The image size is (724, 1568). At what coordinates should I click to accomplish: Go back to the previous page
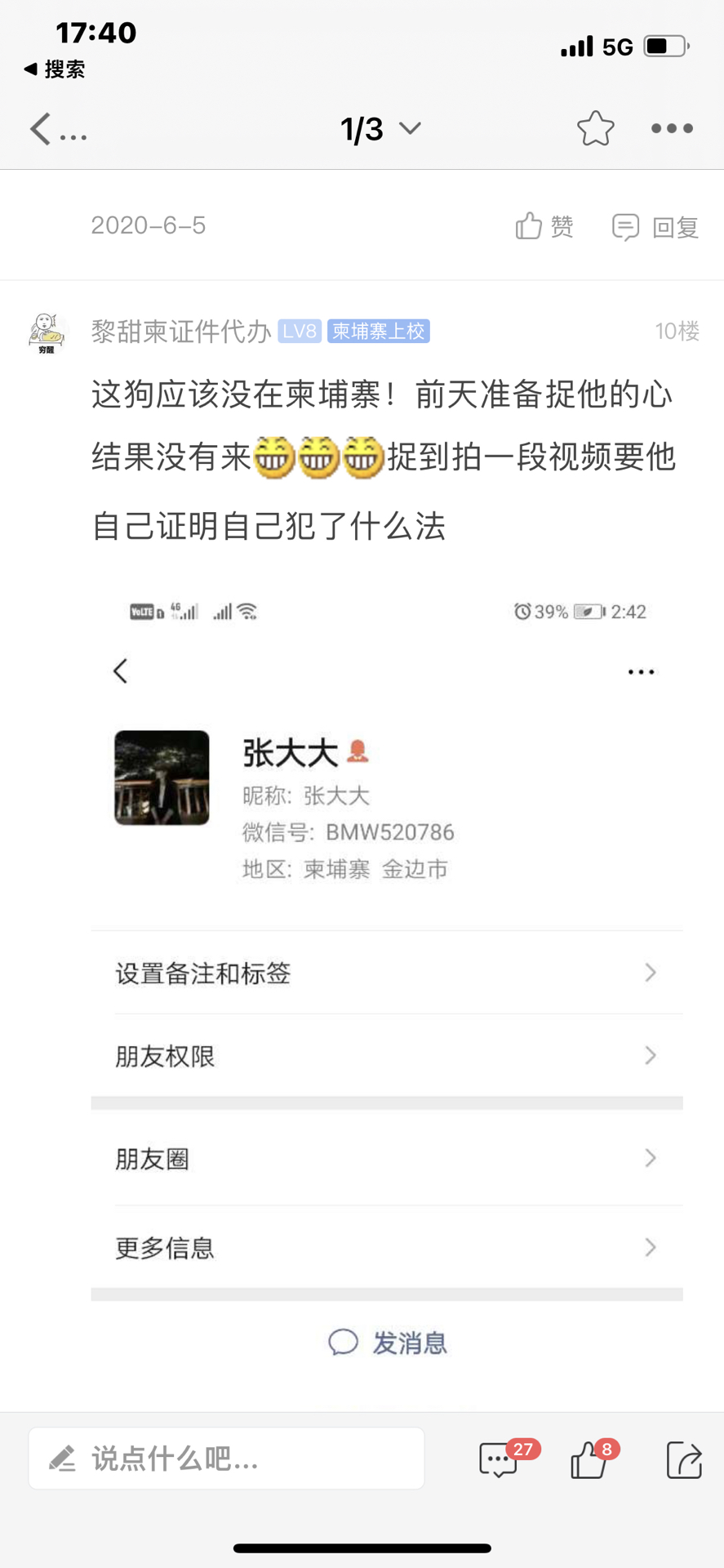pos(41,129)
